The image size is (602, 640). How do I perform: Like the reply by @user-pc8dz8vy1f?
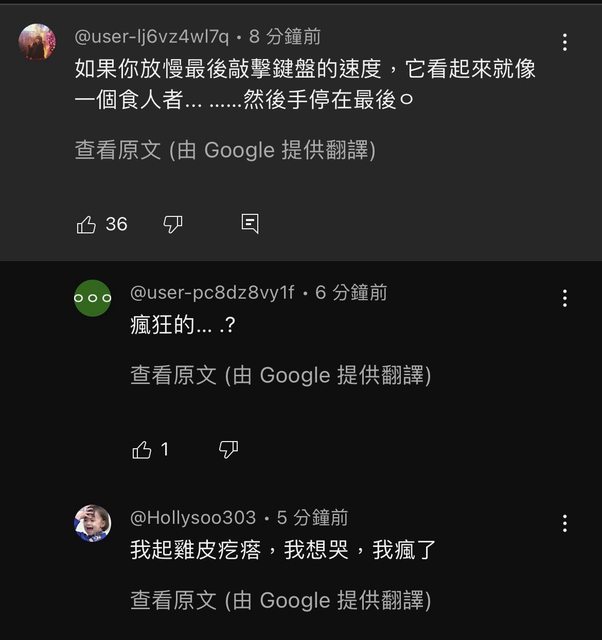tap(142, 450)
